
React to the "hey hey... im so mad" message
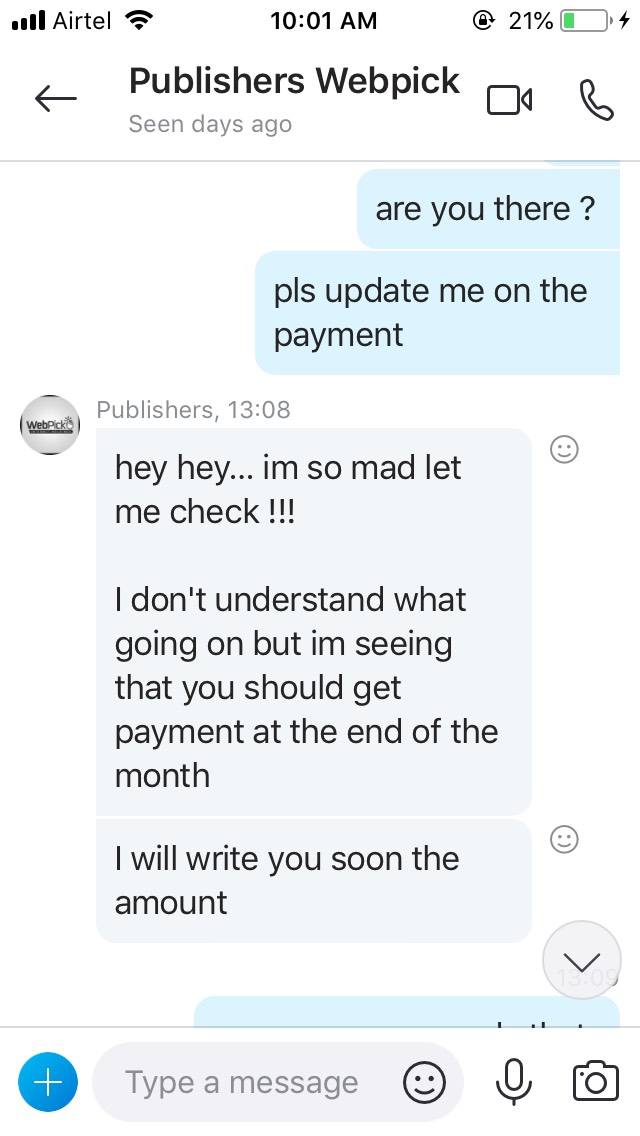click(x=565, y=451)
